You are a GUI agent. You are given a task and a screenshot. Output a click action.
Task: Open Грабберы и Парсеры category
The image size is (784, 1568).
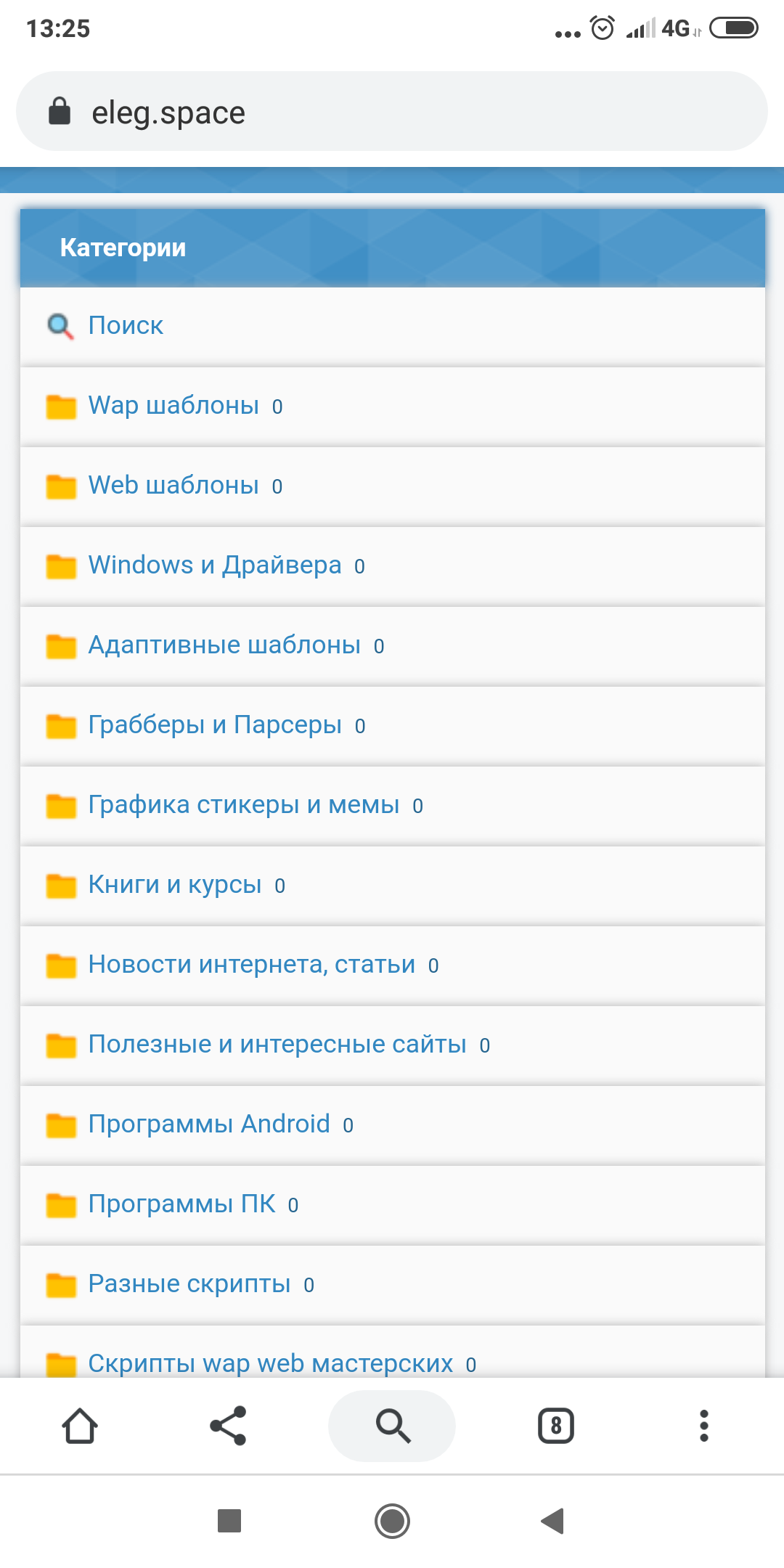click(215, 725)
